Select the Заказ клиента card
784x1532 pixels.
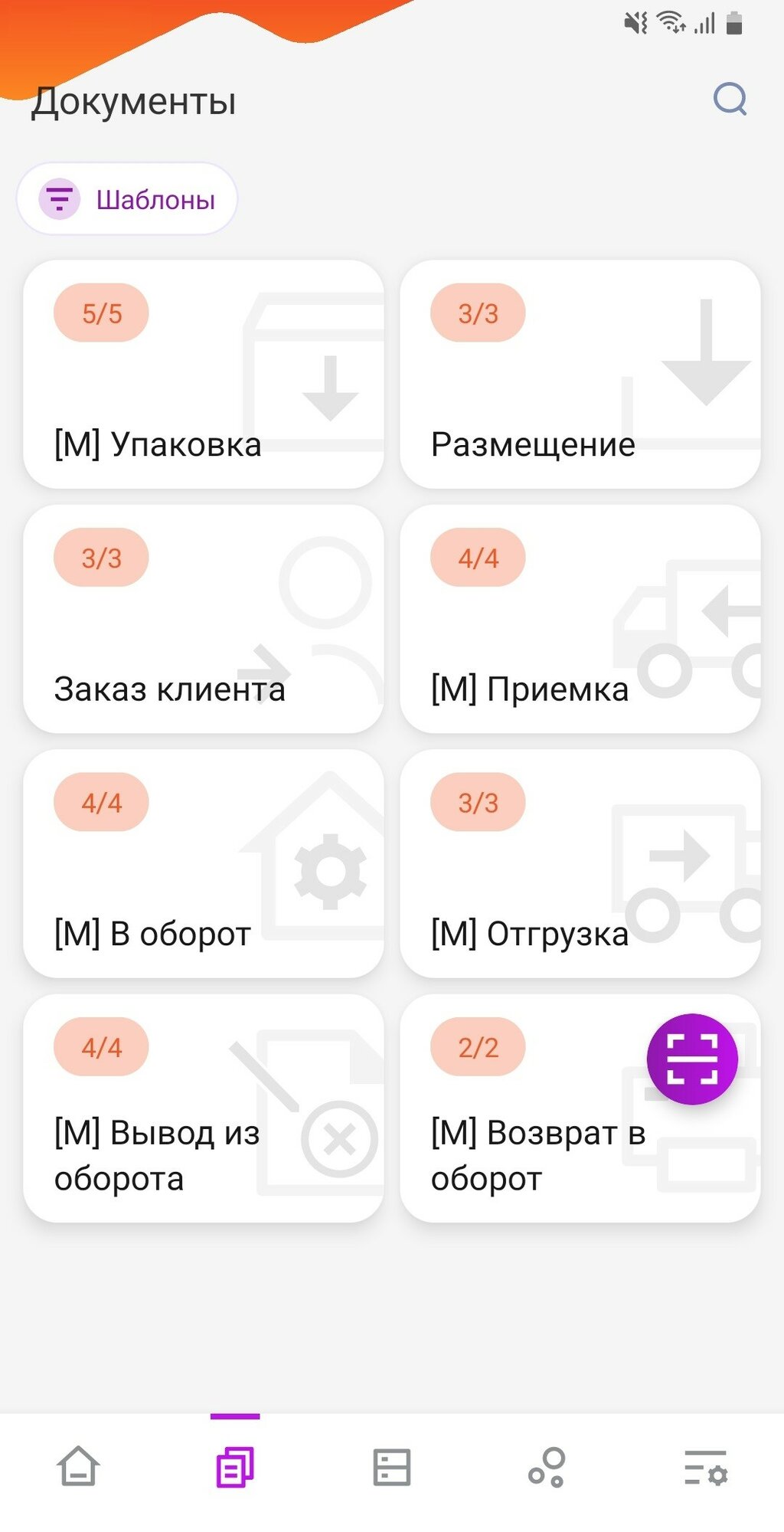click(204, 619)
